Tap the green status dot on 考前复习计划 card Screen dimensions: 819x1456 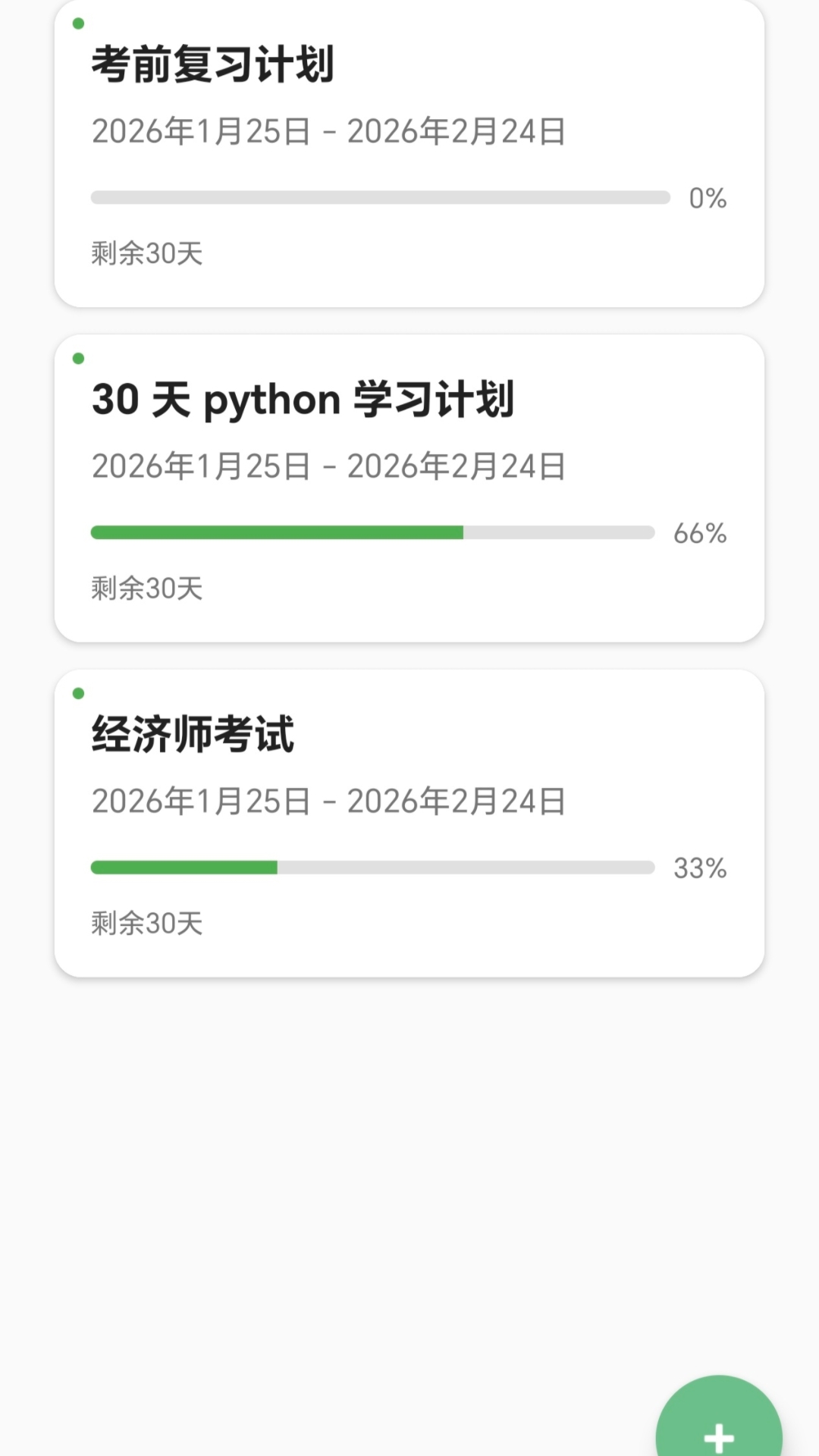[79, 24]
